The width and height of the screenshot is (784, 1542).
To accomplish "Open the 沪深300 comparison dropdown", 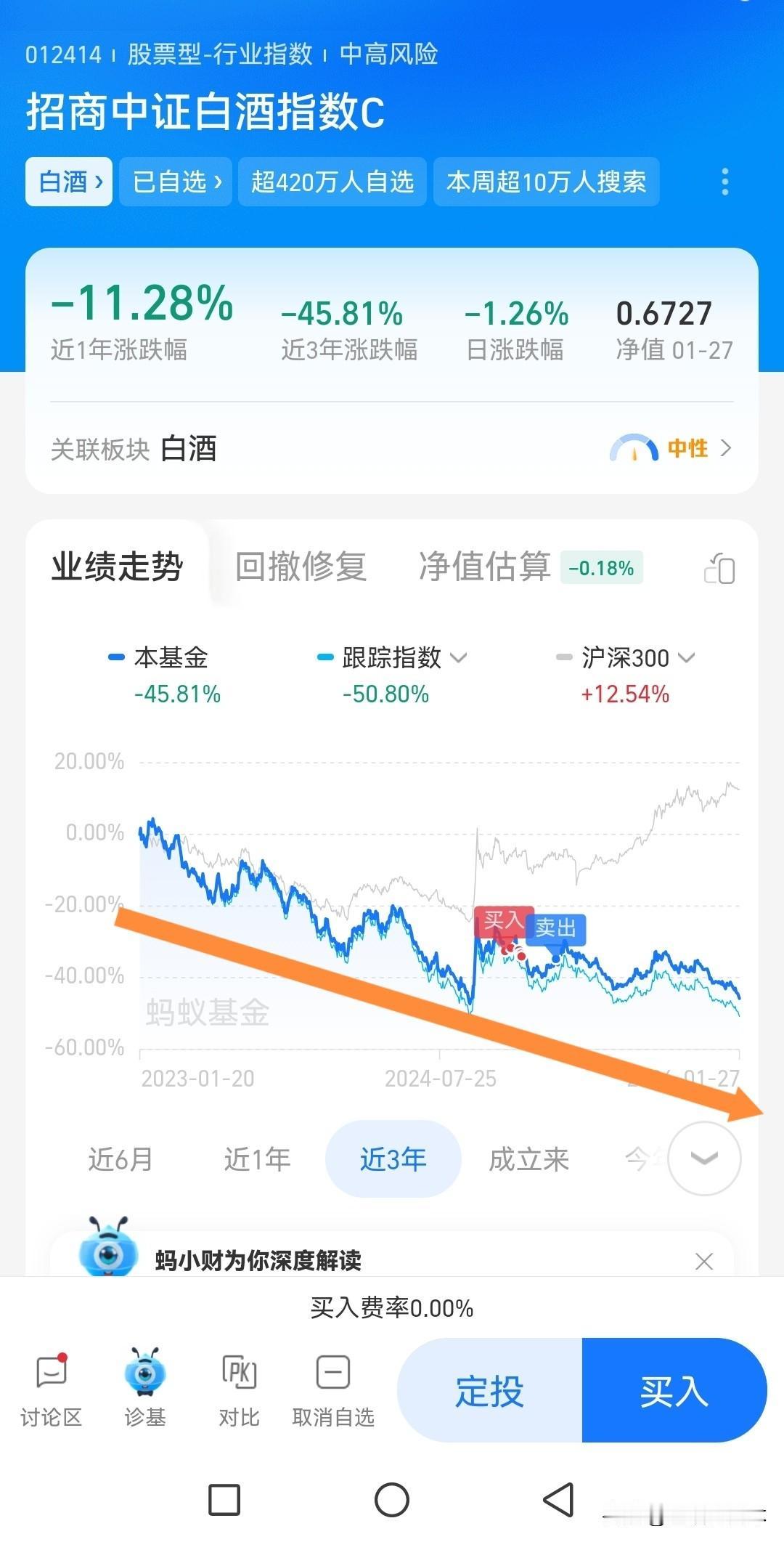I will pyautogui.click(x=686, y=658).
